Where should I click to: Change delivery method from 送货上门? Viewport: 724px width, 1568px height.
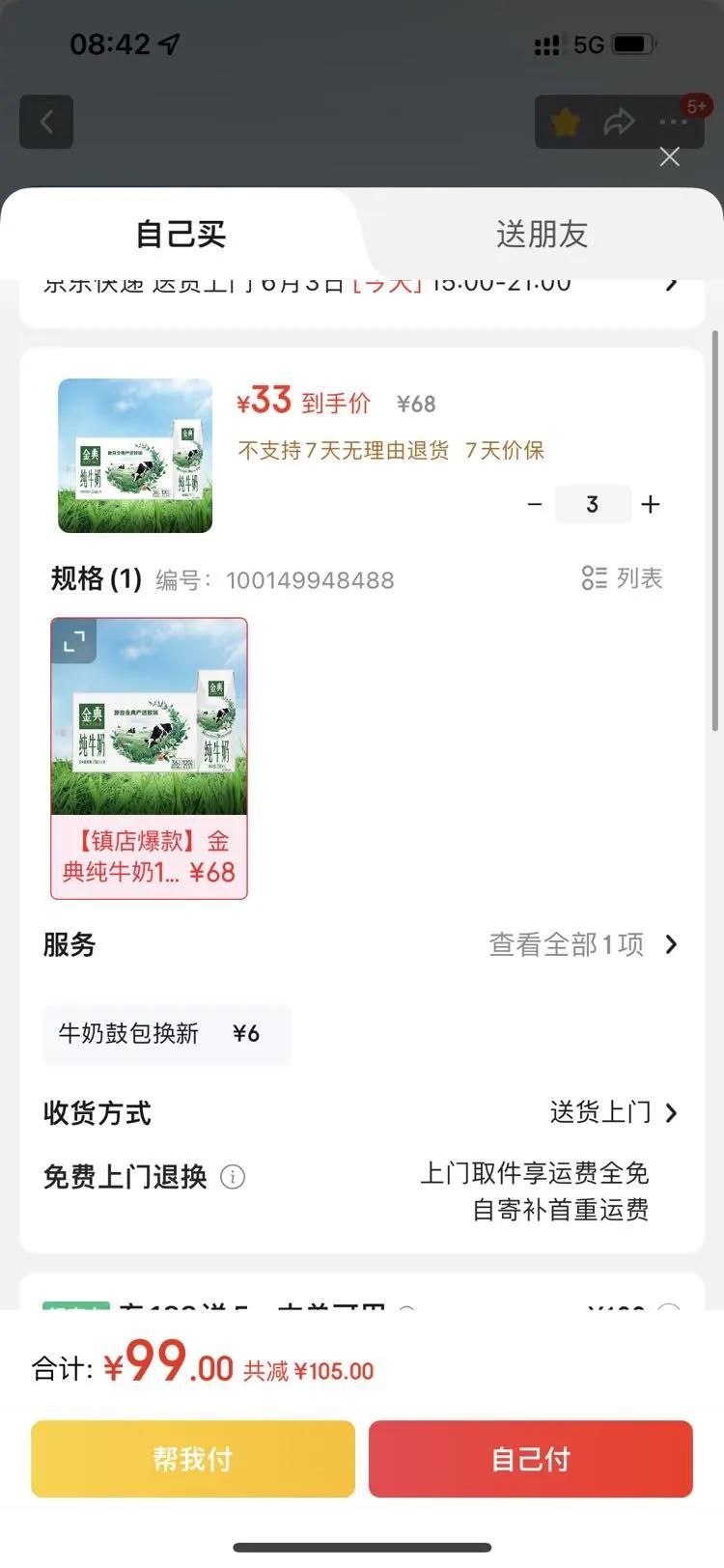pos(614,1112)
